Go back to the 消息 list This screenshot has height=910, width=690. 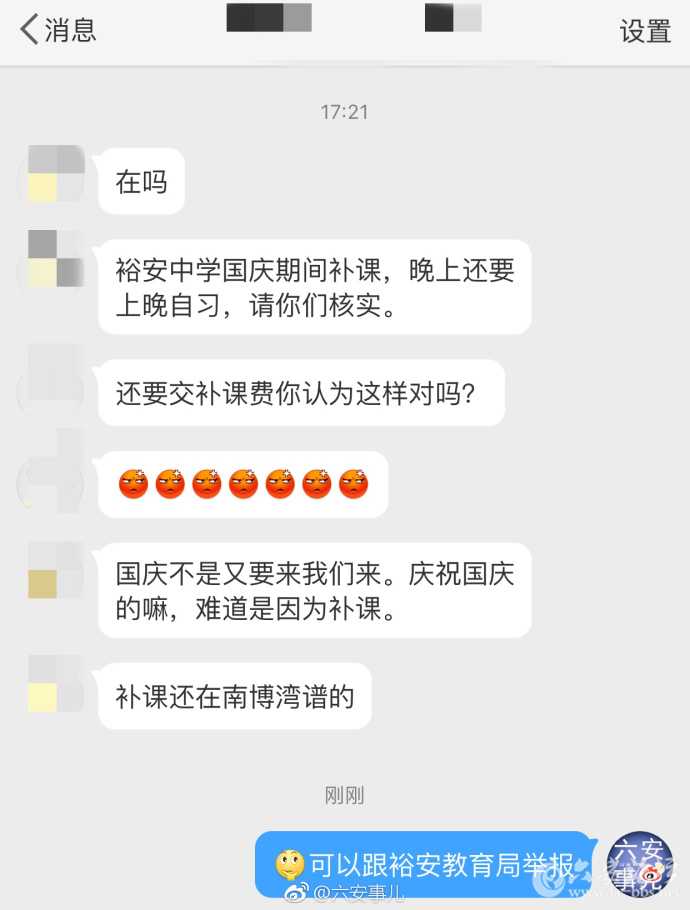tap(58, 30)
